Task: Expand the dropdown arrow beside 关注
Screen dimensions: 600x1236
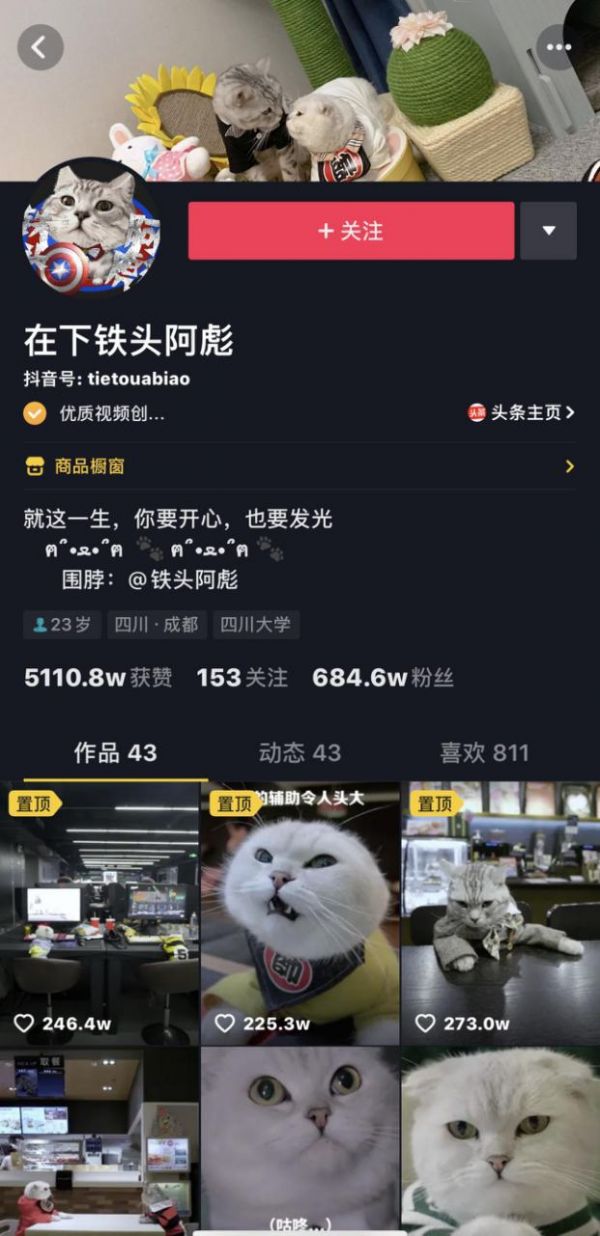Action: [x=548, y=231]
